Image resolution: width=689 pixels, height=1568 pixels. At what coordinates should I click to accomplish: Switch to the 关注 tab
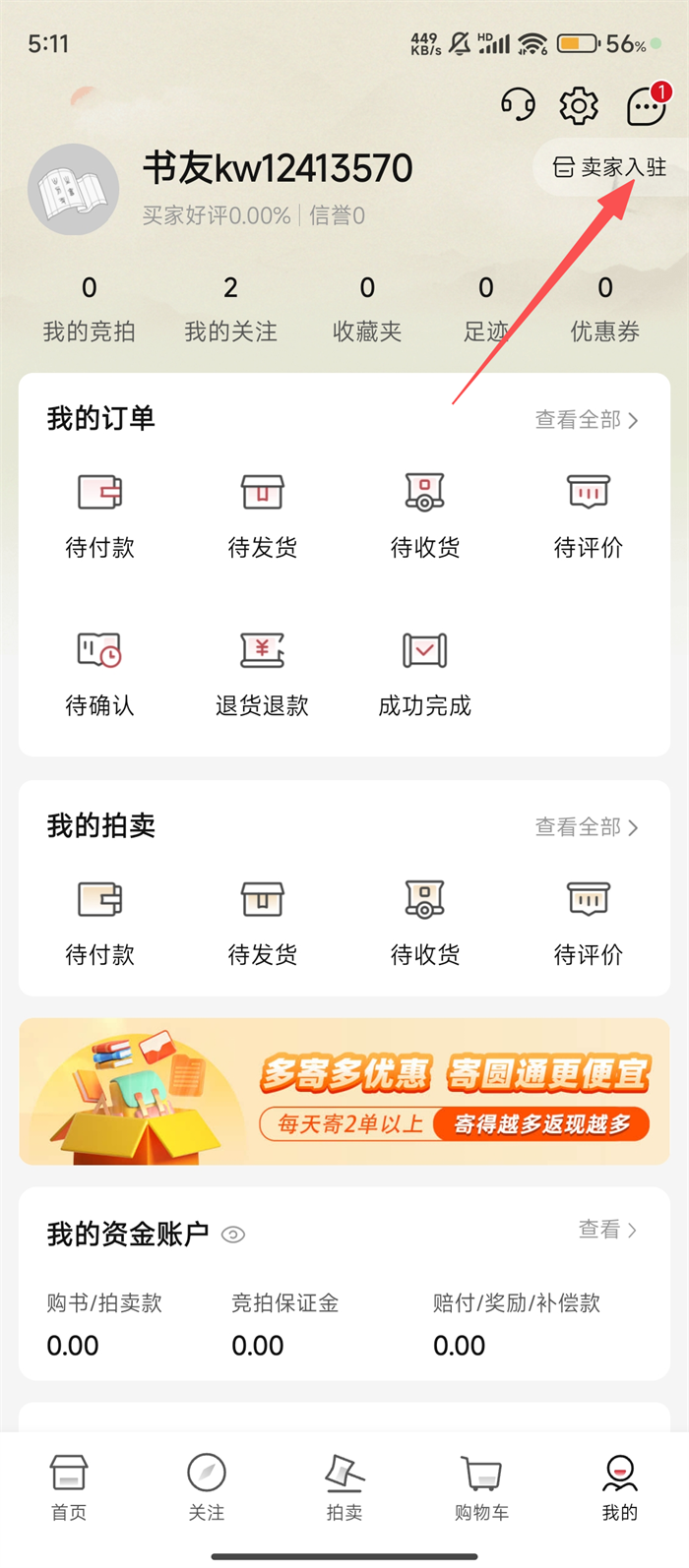click(207, 1487)
